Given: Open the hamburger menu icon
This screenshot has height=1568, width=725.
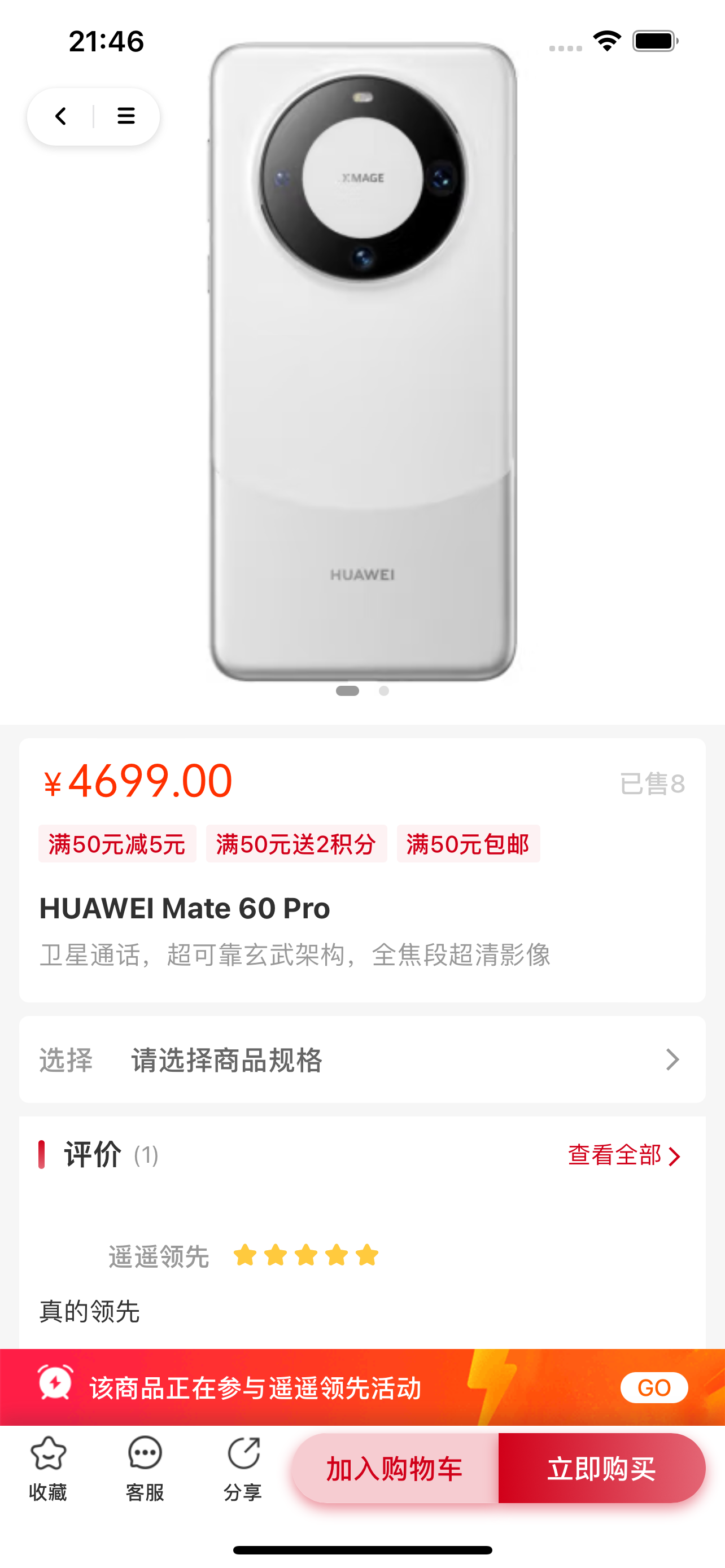Looking at the screenshot, I should click(x=126, y=116).
